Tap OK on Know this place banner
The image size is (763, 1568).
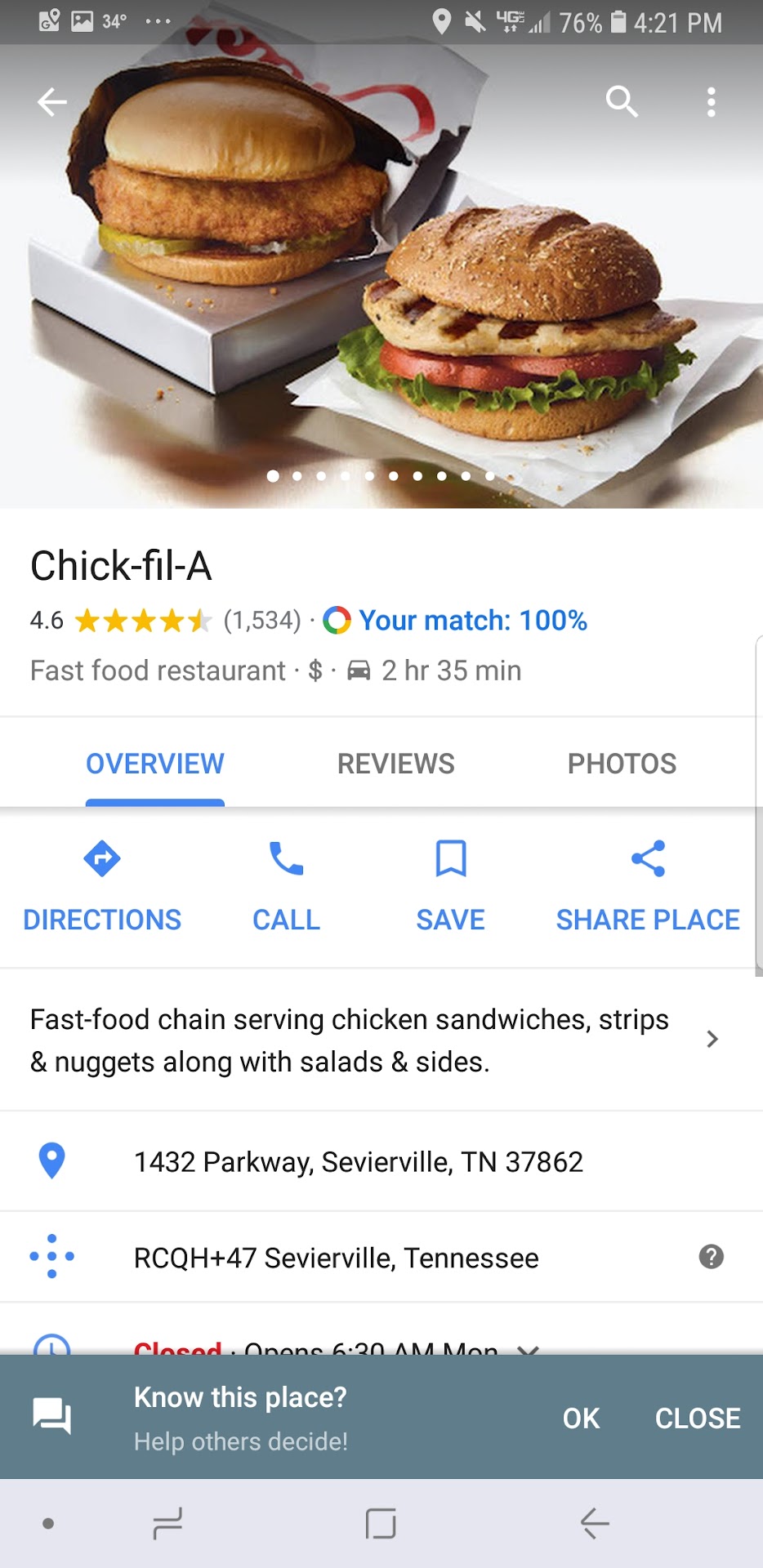coord(581,1419)
